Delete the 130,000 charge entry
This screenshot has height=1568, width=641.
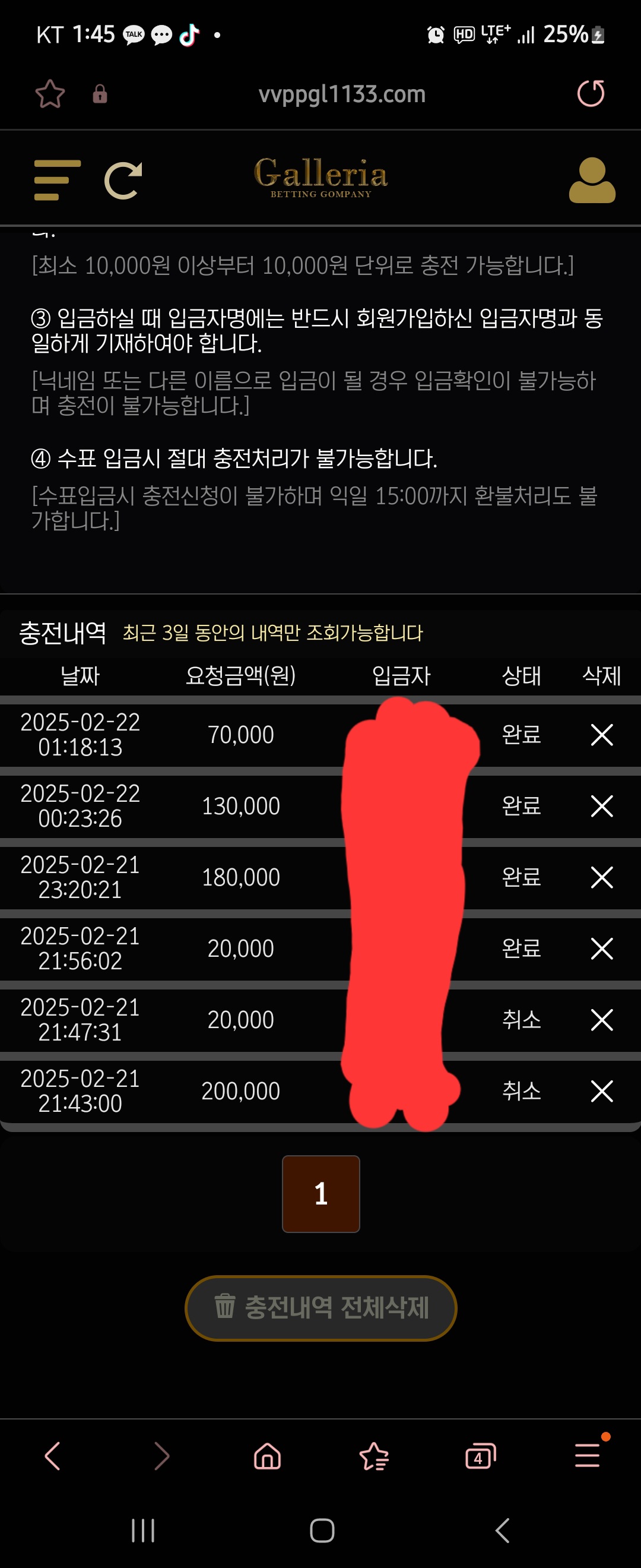click(x=601, y=806)
